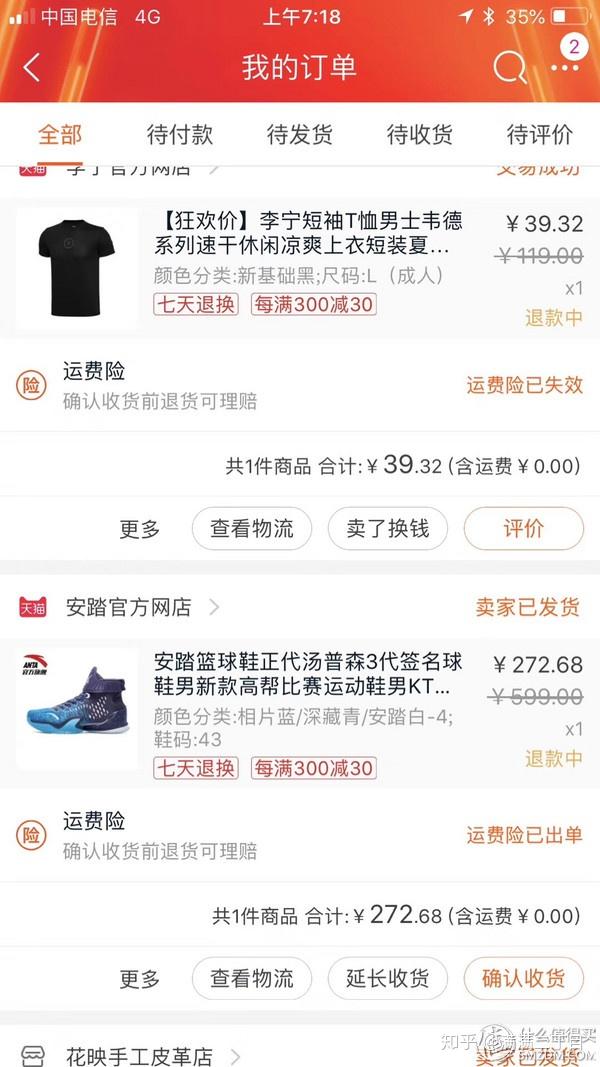Open 运费险 row marked 运费险已失效
600x1067 pixels.
300,386
